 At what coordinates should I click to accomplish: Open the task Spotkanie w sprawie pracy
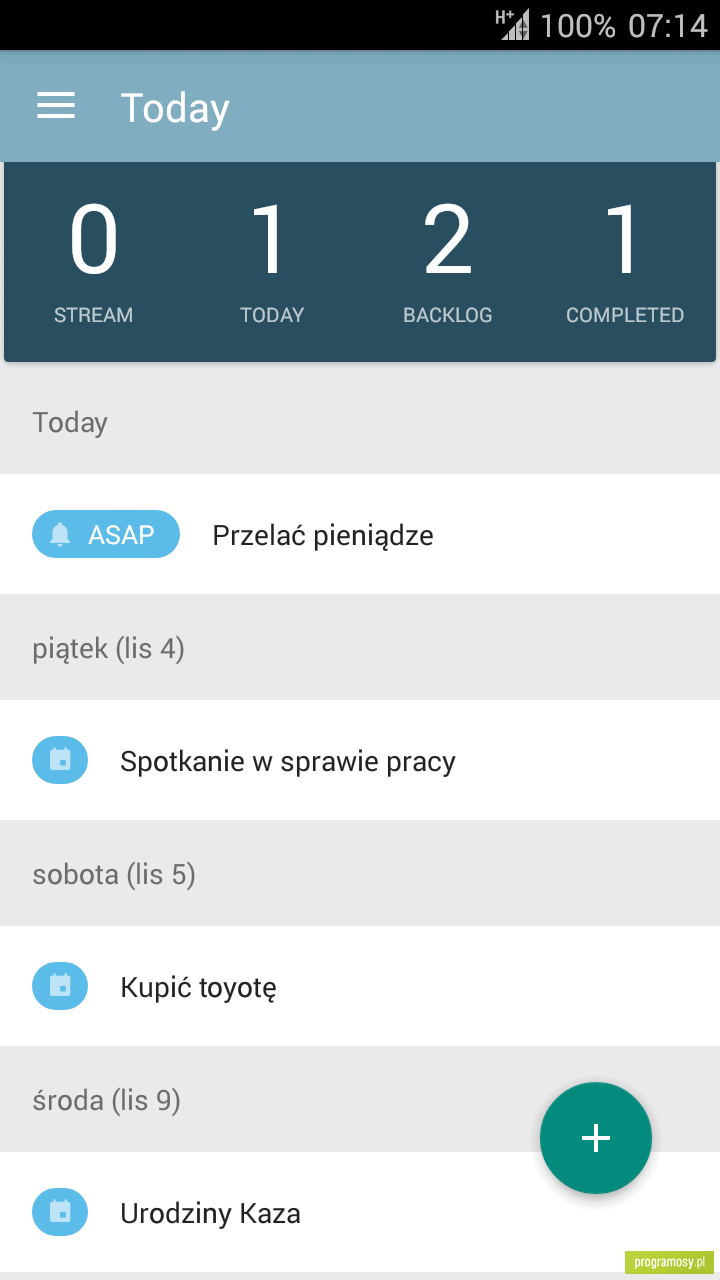(x=360, y=761)
